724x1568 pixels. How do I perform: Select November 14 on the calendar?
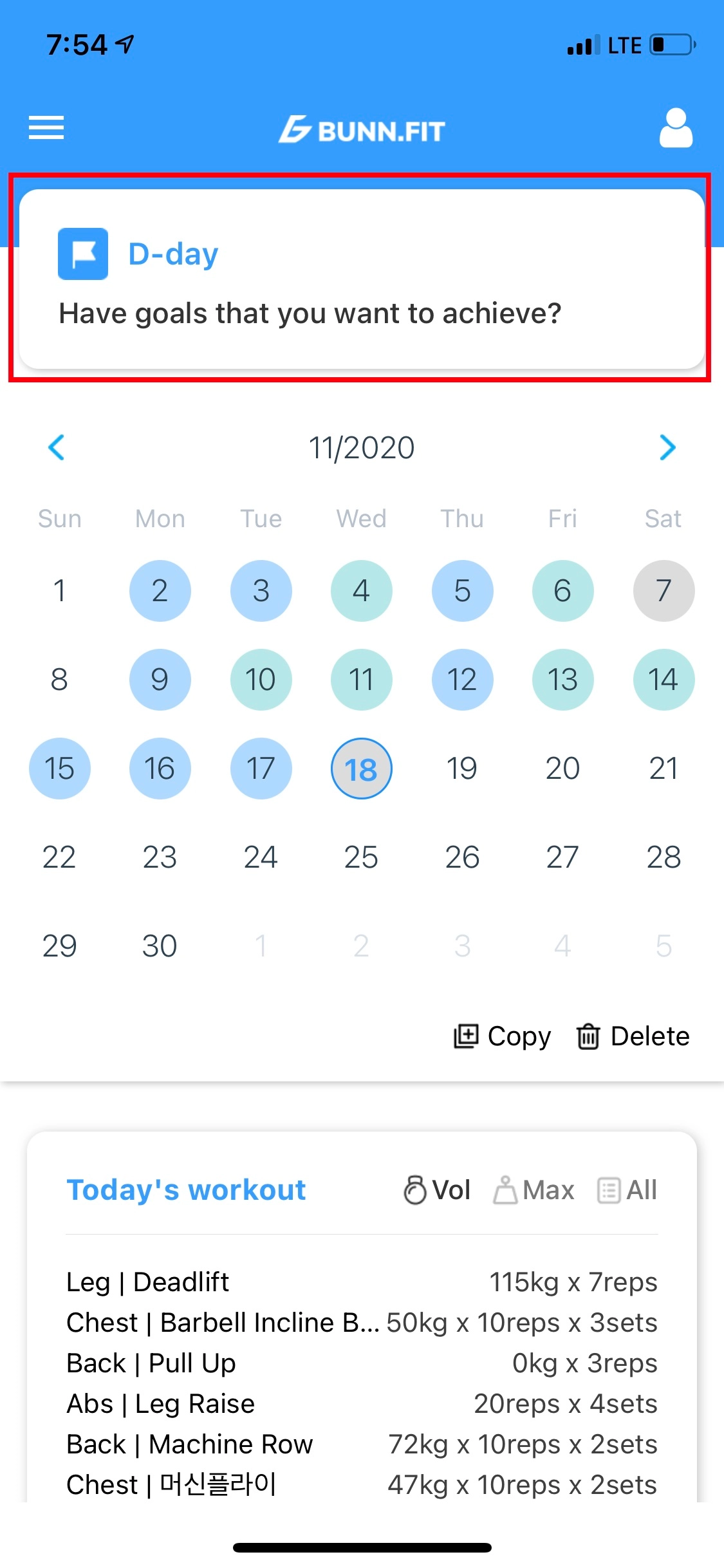(x=664, y=680)
